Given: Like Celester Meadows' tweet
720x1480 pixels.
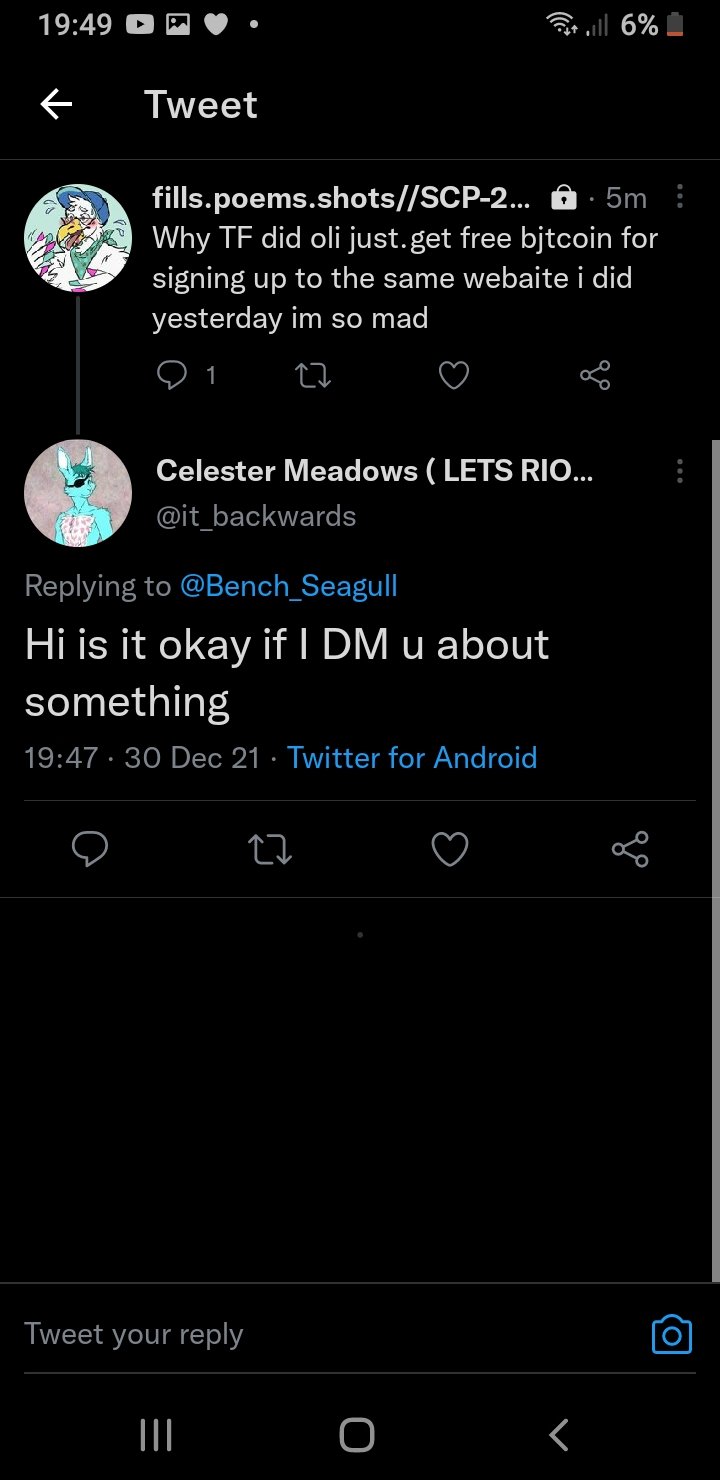Looking at the screenshot, I should click(x=449, y=849).
